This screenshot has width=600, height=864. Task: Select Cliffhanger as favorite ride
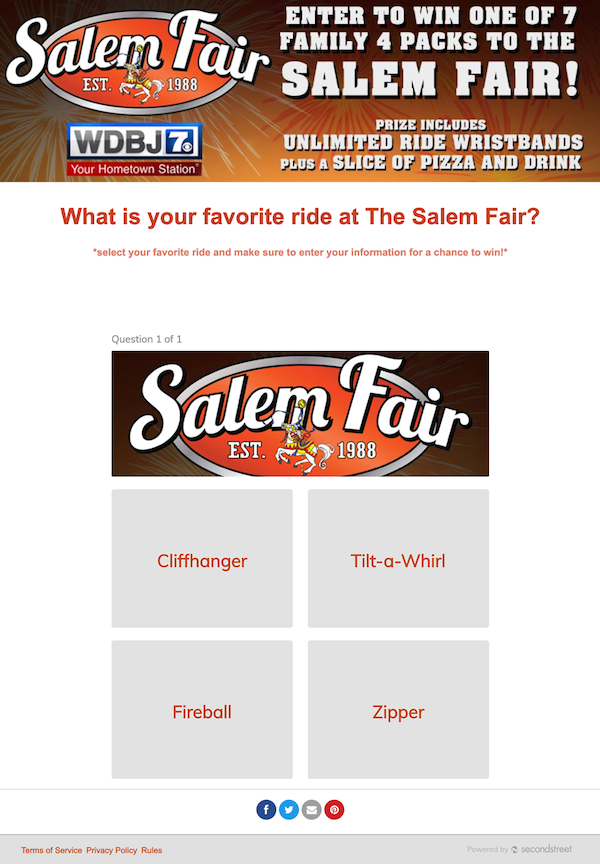(202, 559)
